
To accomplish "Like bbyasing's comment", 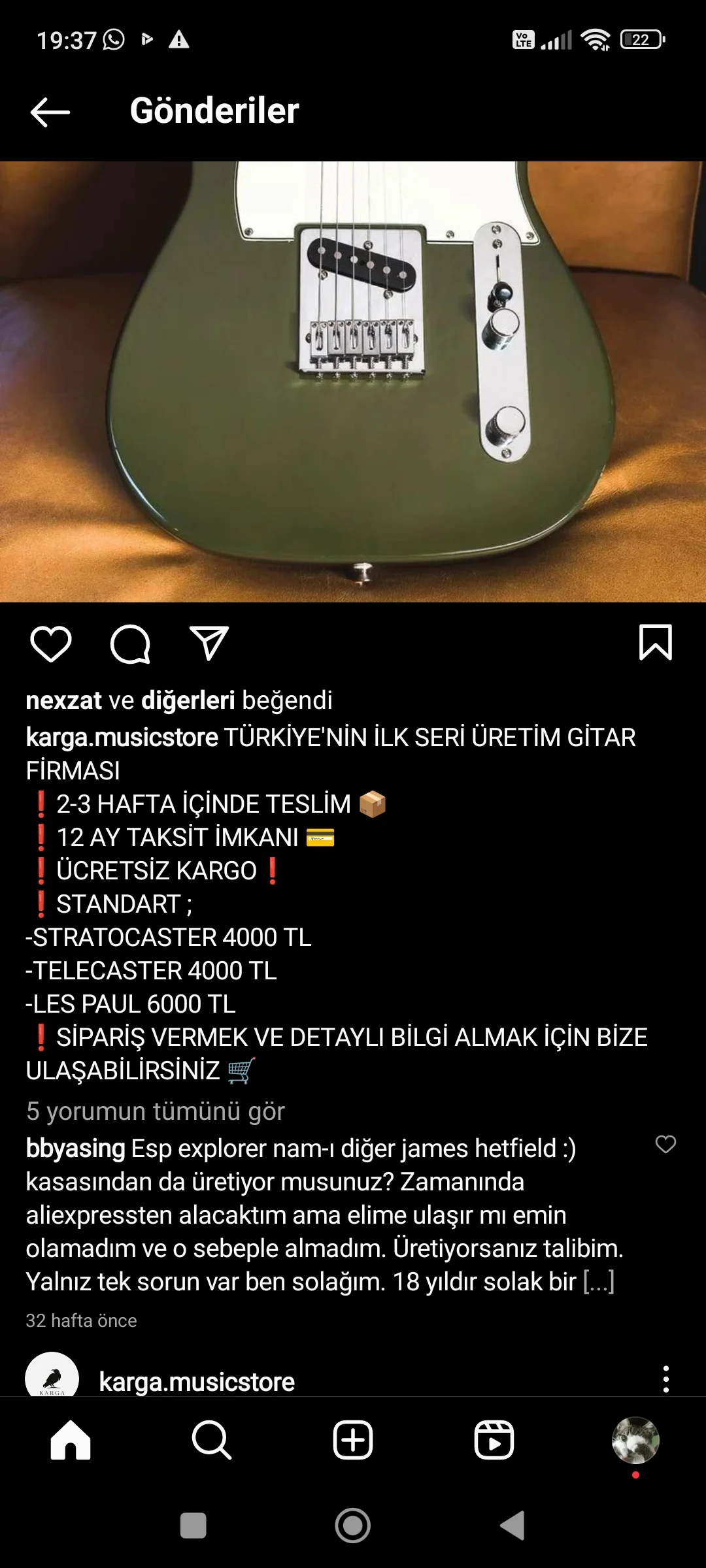I will pyautogui.click(x=665, y=1144).
